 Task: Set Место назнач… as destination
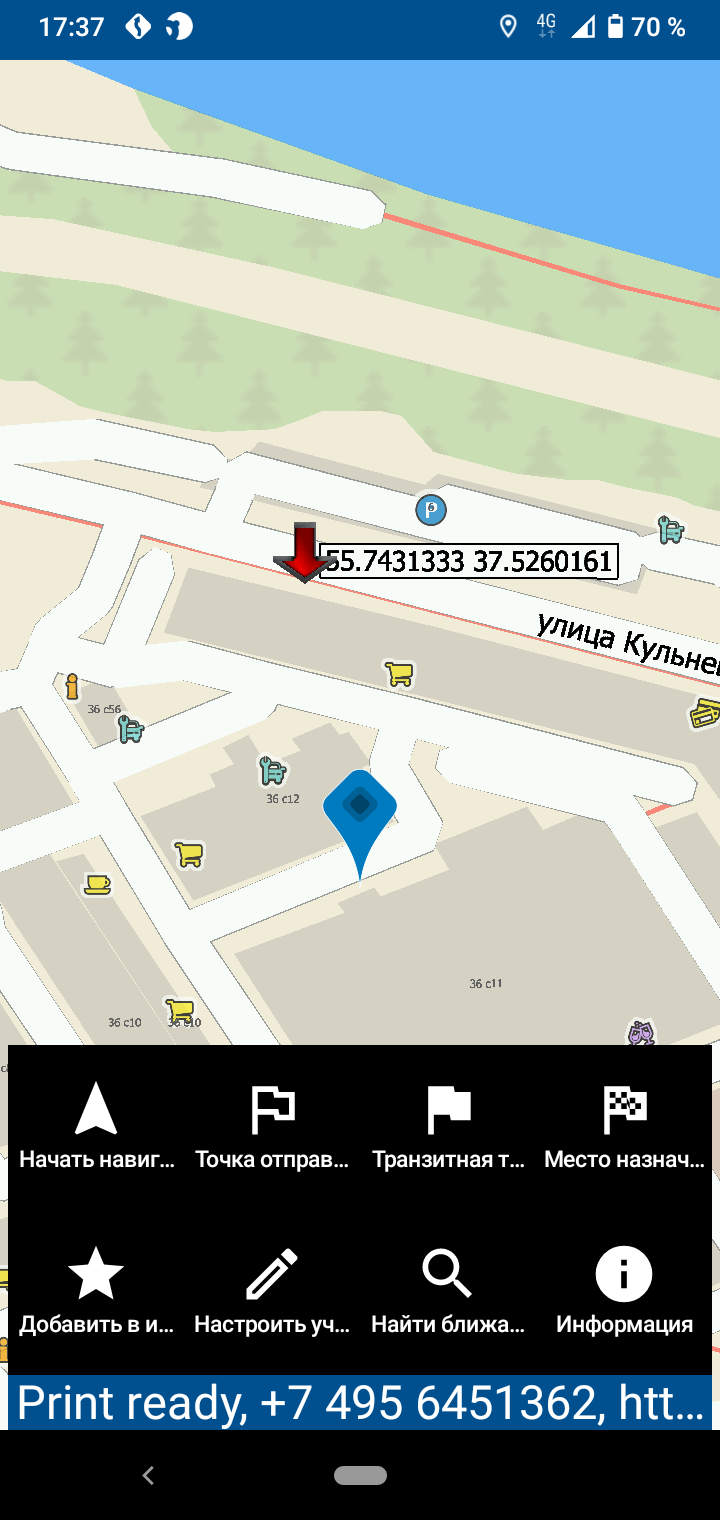pyautogui.click(x=624, y=1126)
